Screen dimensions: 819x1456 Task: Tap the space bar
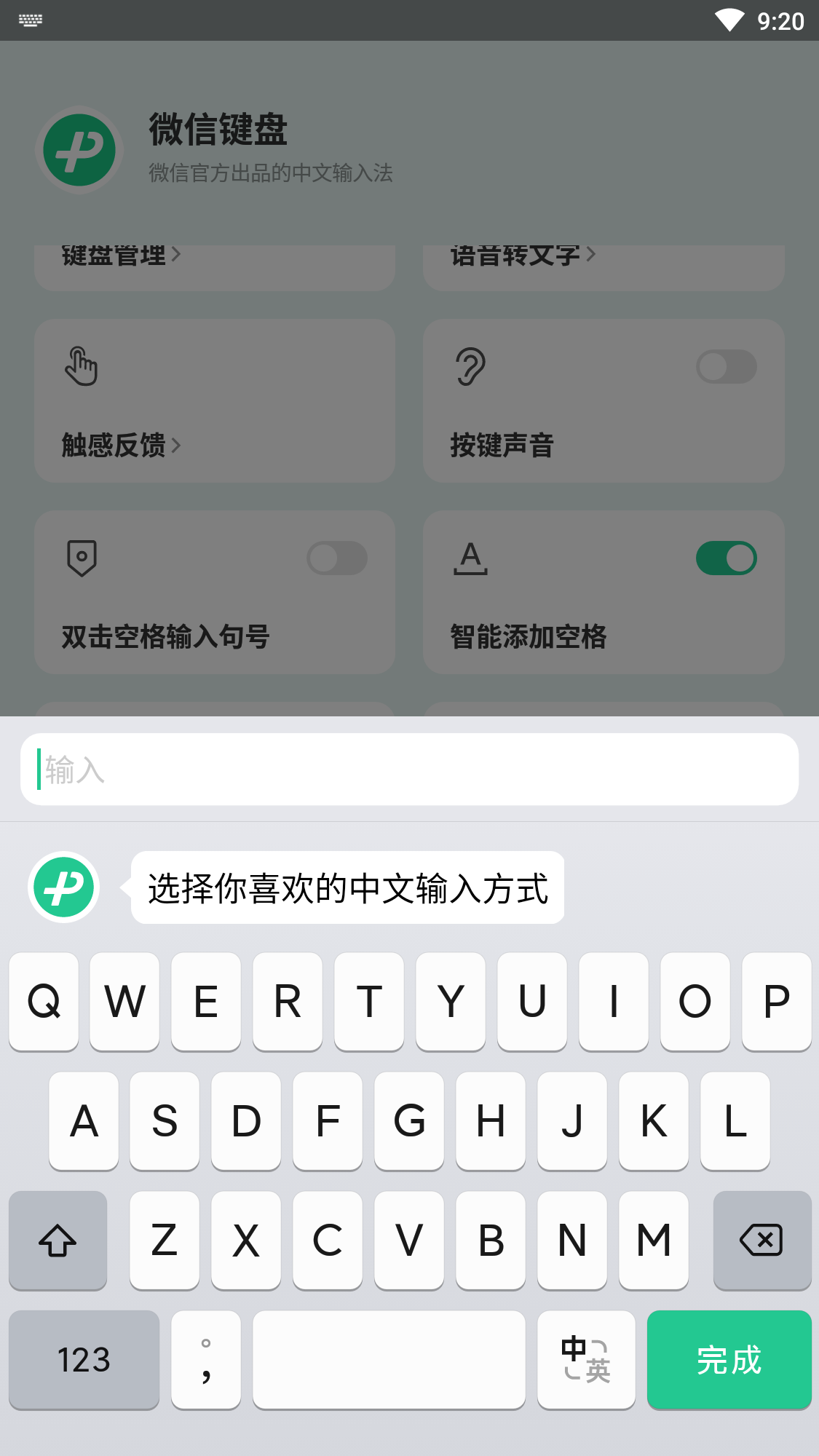389,1359
